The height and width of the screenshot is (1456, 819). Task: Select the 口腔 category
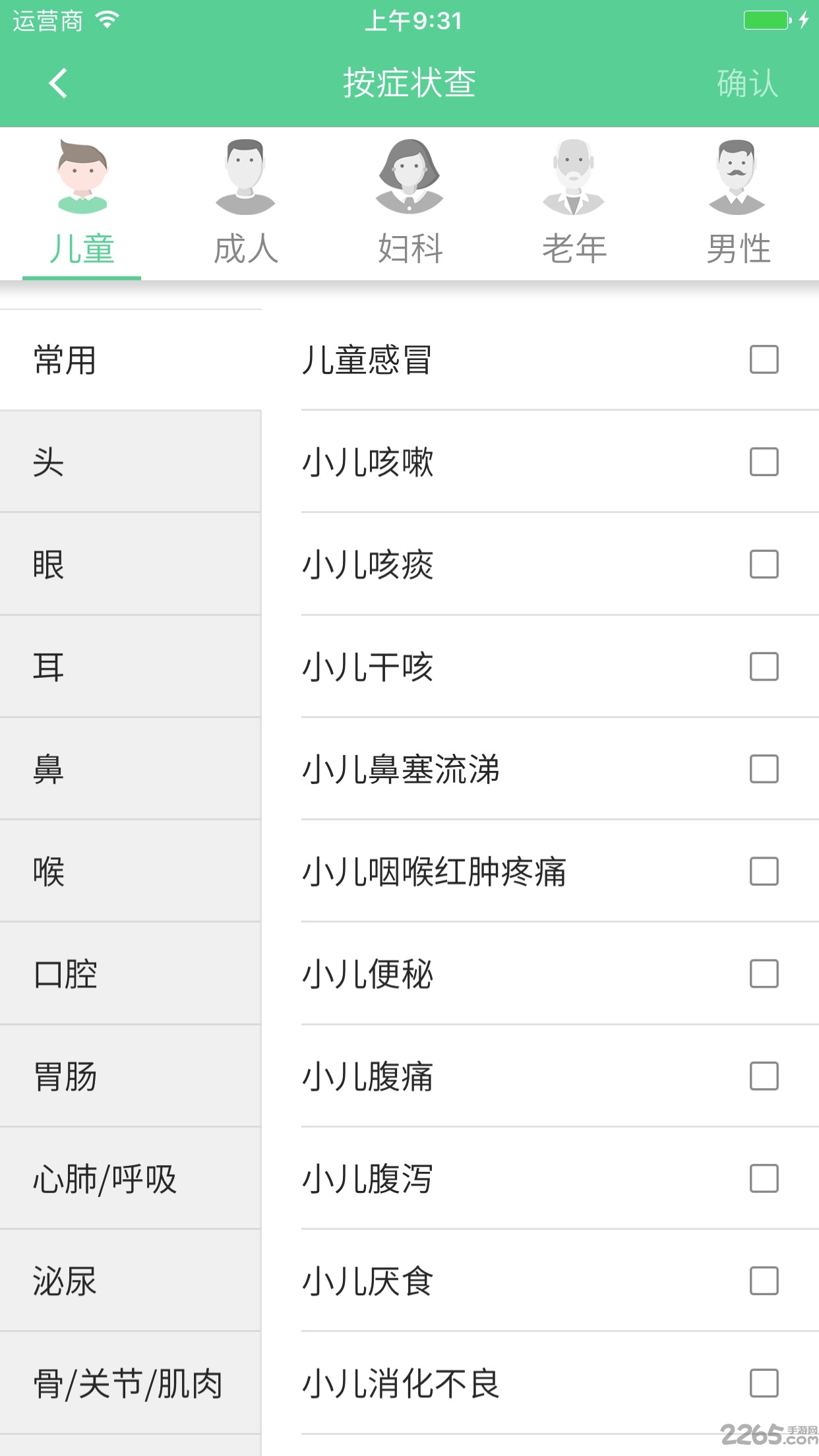tap(131, 974)
